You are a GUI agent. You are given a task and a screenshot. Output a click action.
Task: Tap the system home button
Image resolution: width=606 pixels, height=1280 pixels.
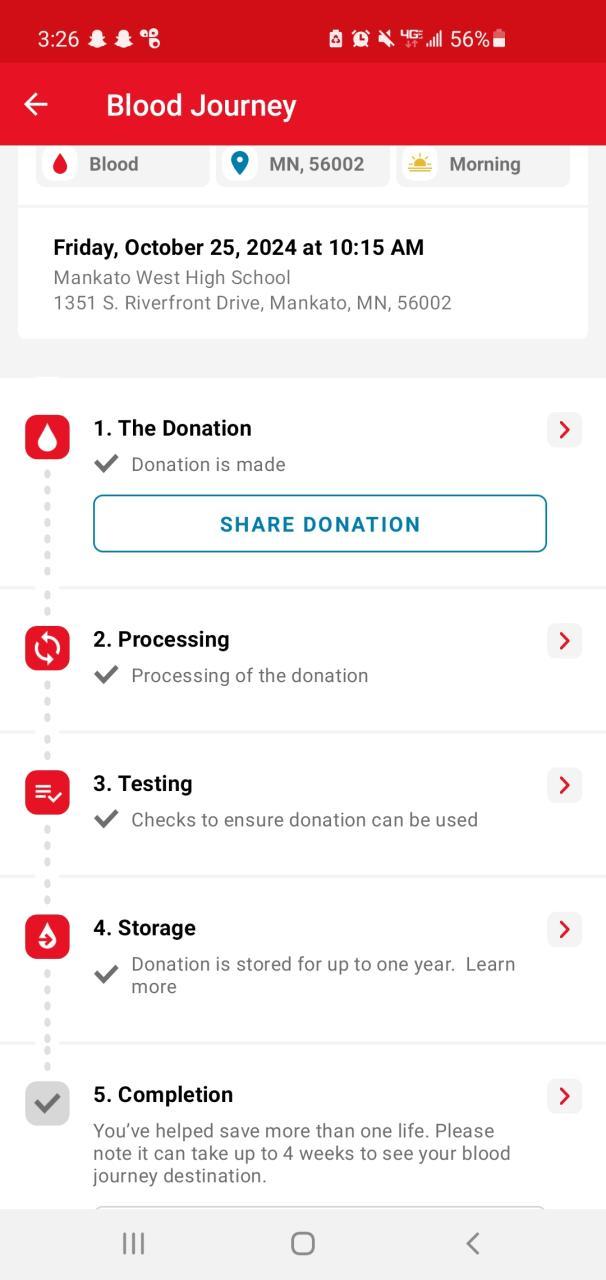pos(303,1243)
